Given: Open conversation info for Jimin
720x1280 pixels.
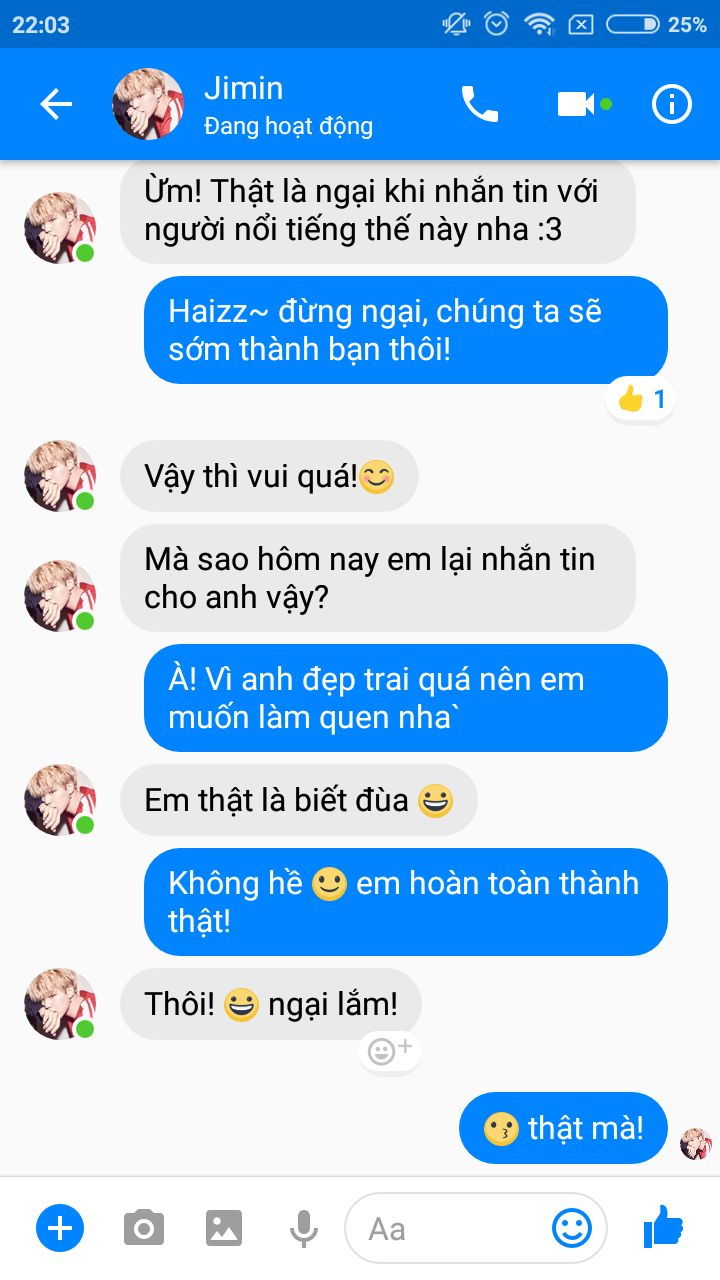Looking at the screenshot, I should pos(671,104).
